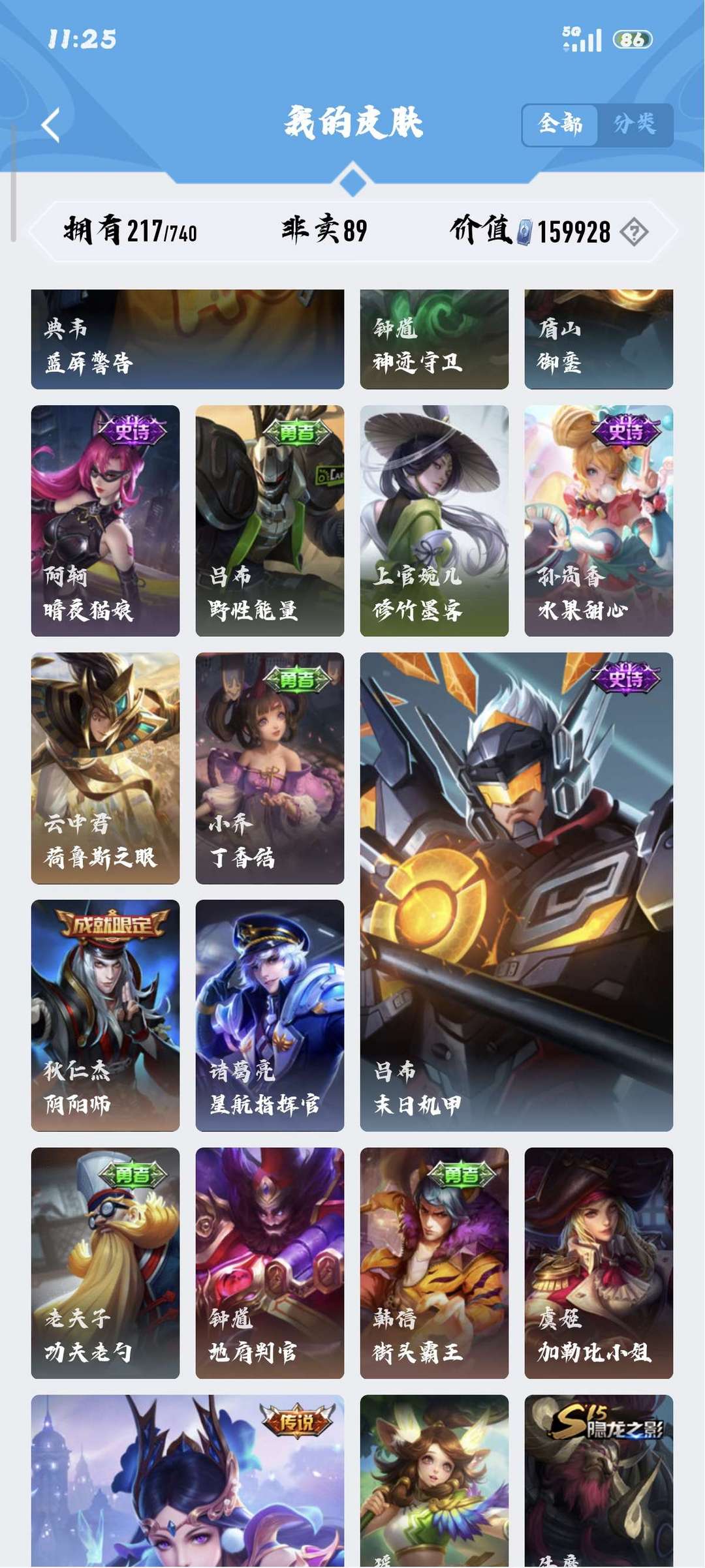Viewport: 705px width, 1568px height.
Task: Open 盾山 御銮 skin card
Action: click(x=599, y=339)
